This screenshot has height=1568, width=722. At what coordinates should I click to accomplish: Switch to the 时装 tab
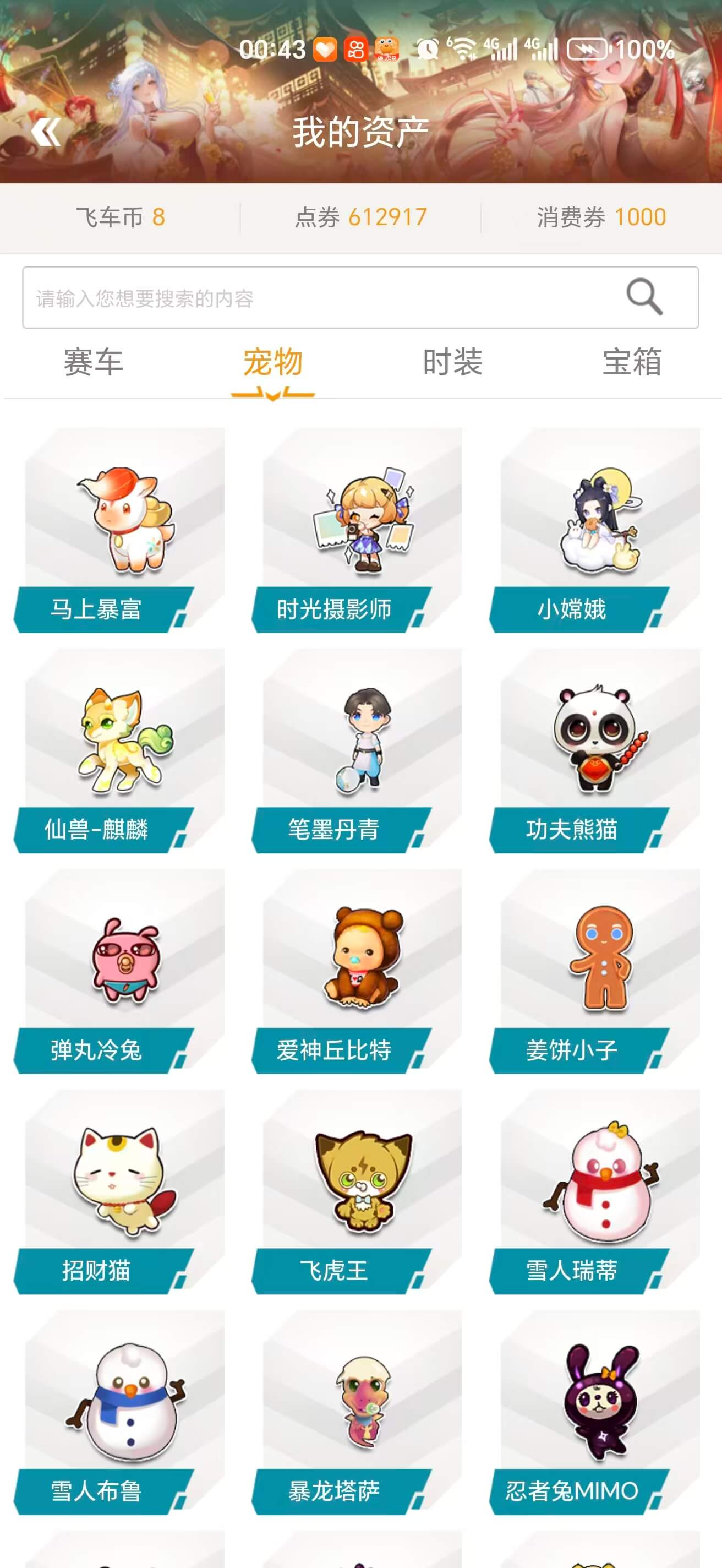452,363
